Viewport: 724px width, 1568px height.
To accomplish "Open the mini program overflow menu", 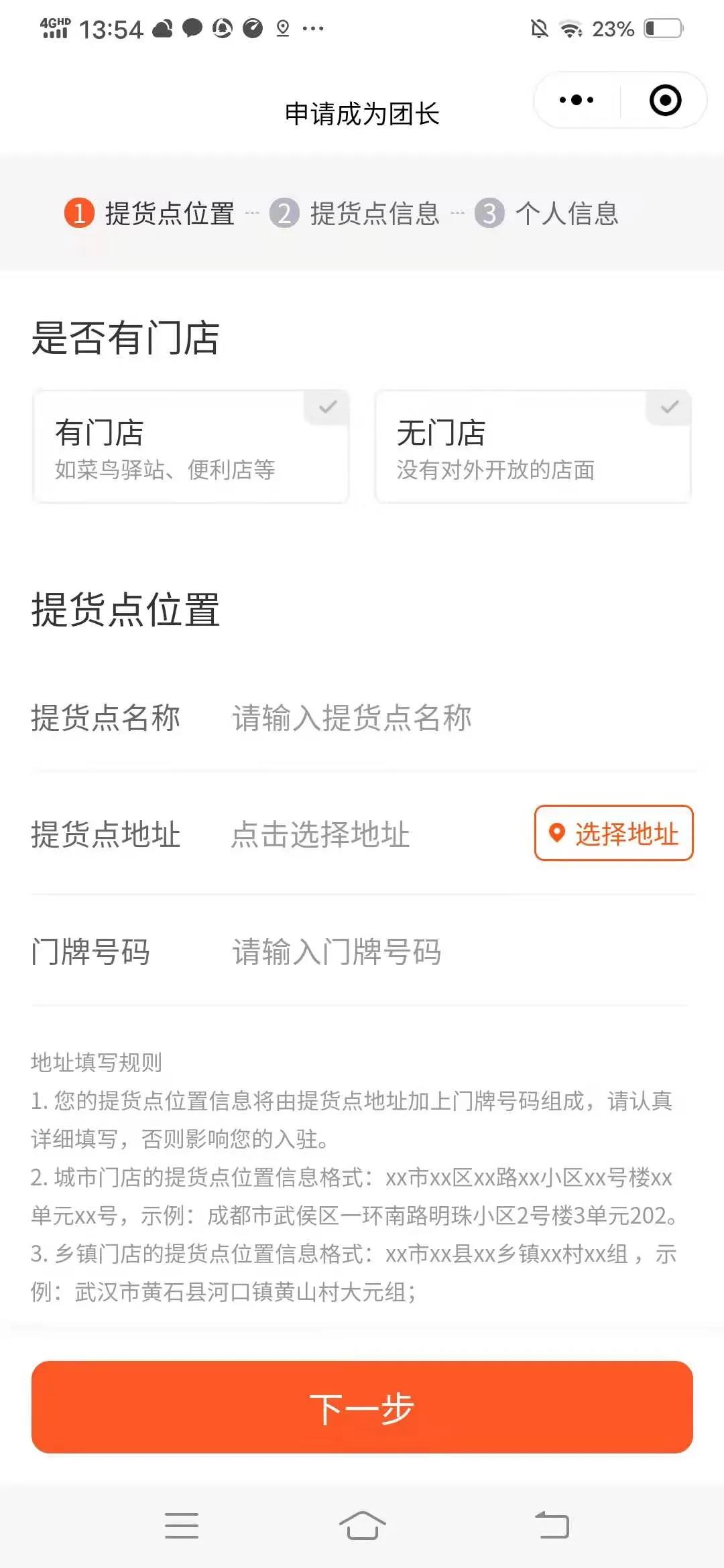I will click(x=577, y=101).
